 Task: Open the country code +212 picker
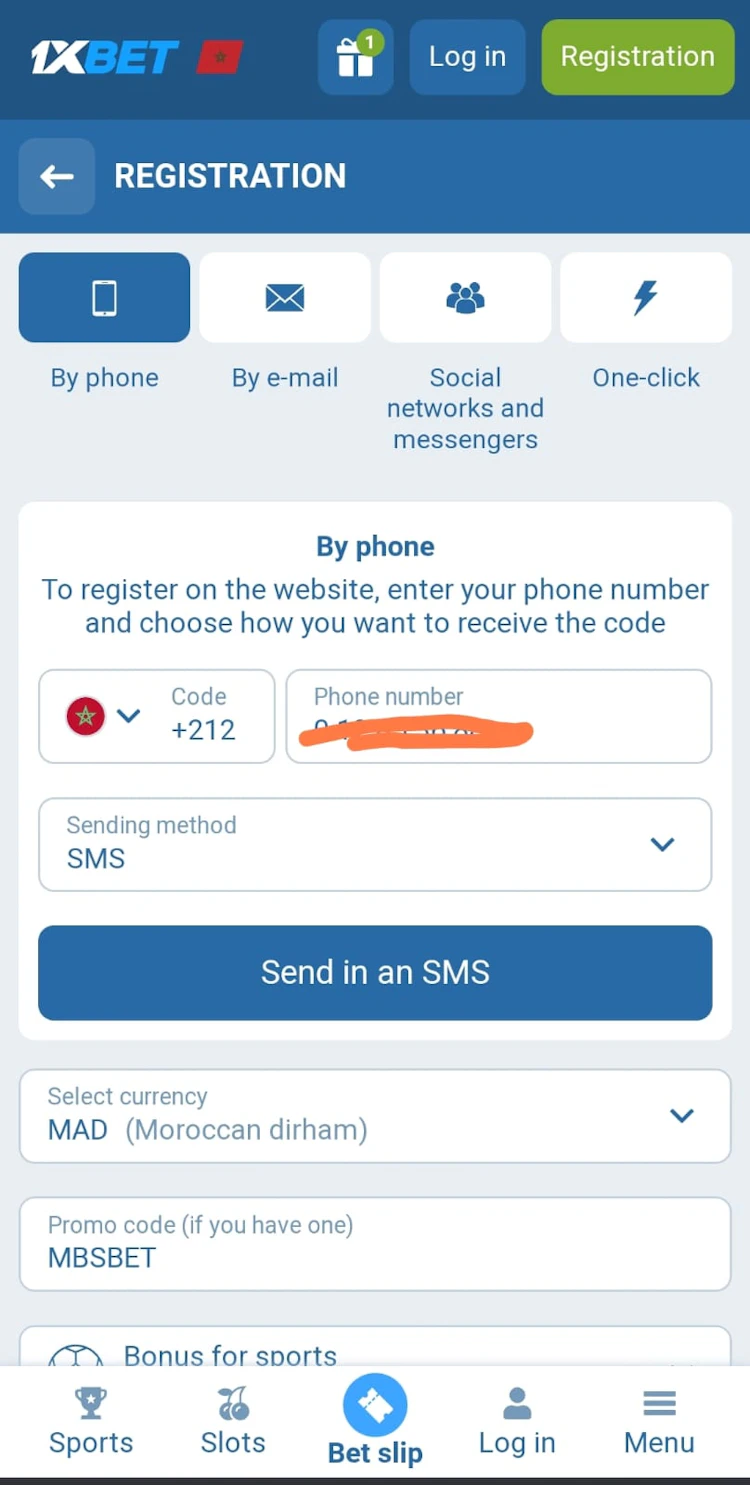pos(156,716)
